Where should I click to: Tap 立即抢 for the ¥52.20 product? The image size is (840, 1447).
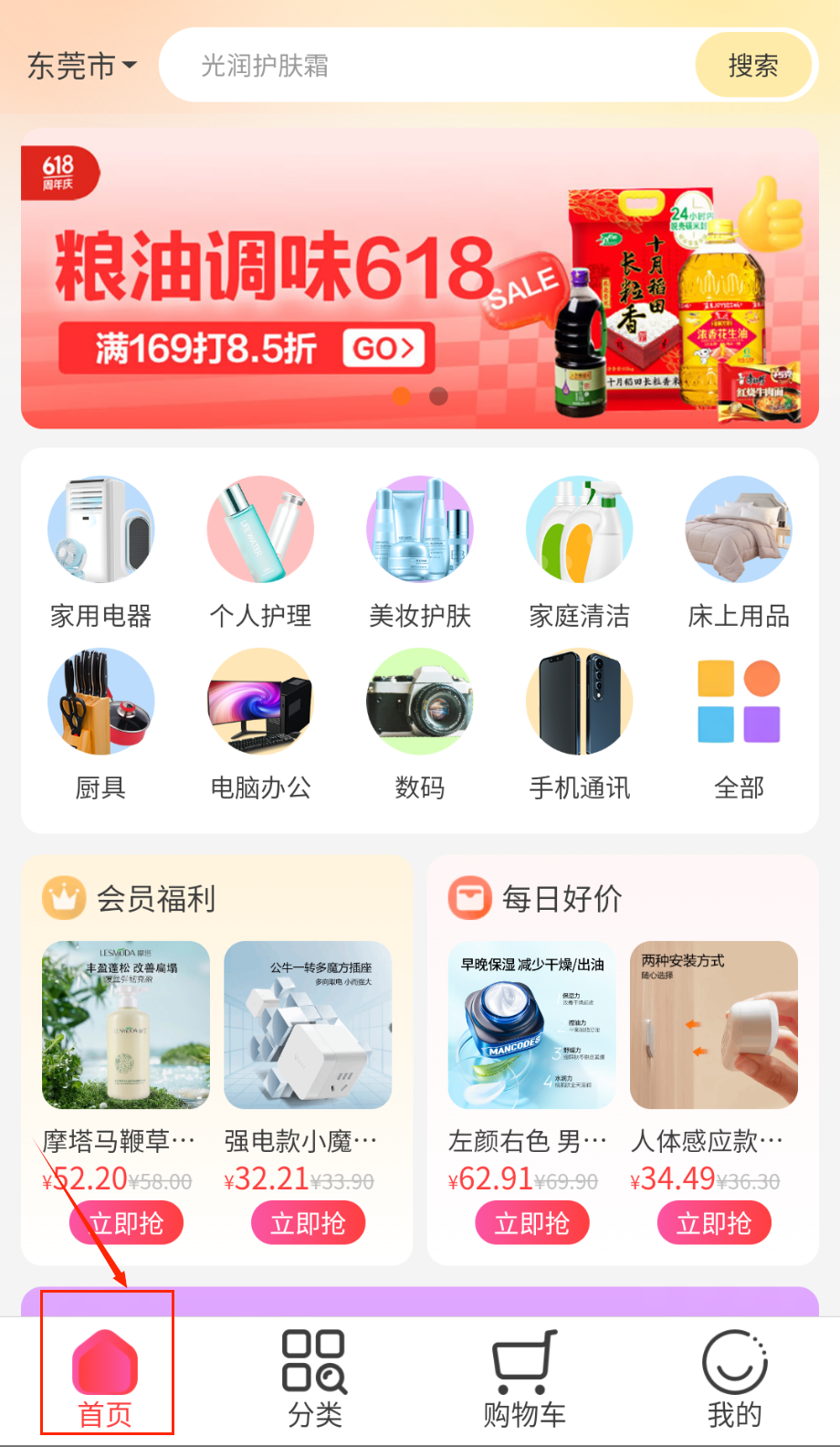pos(127,1223)
